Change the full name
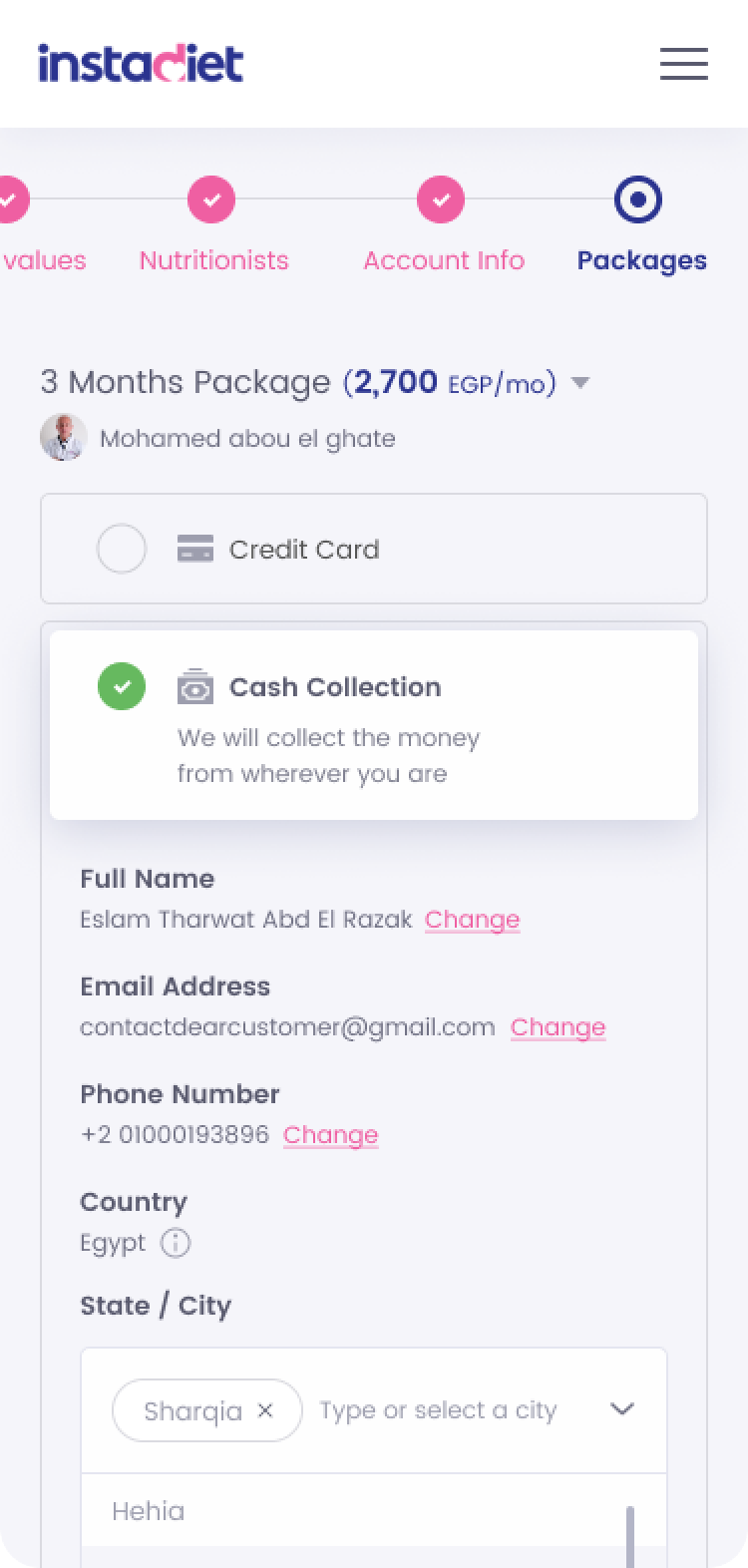 pyautogui.click(x=472, y=920)
